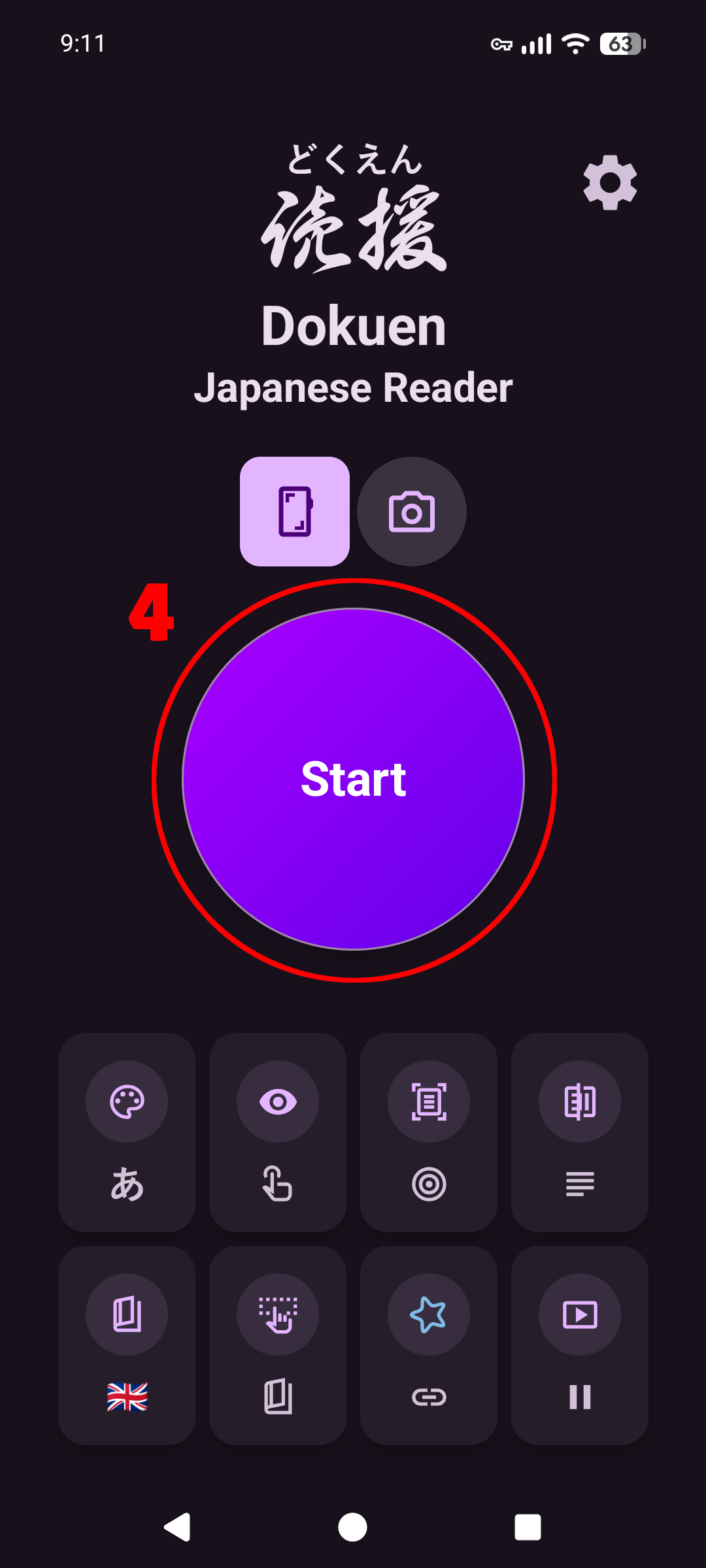Image resolution: width=706 pixels, height=1568 pixels.
Task: Open the eye and touch card
Action: click(x=278, y=1132)
